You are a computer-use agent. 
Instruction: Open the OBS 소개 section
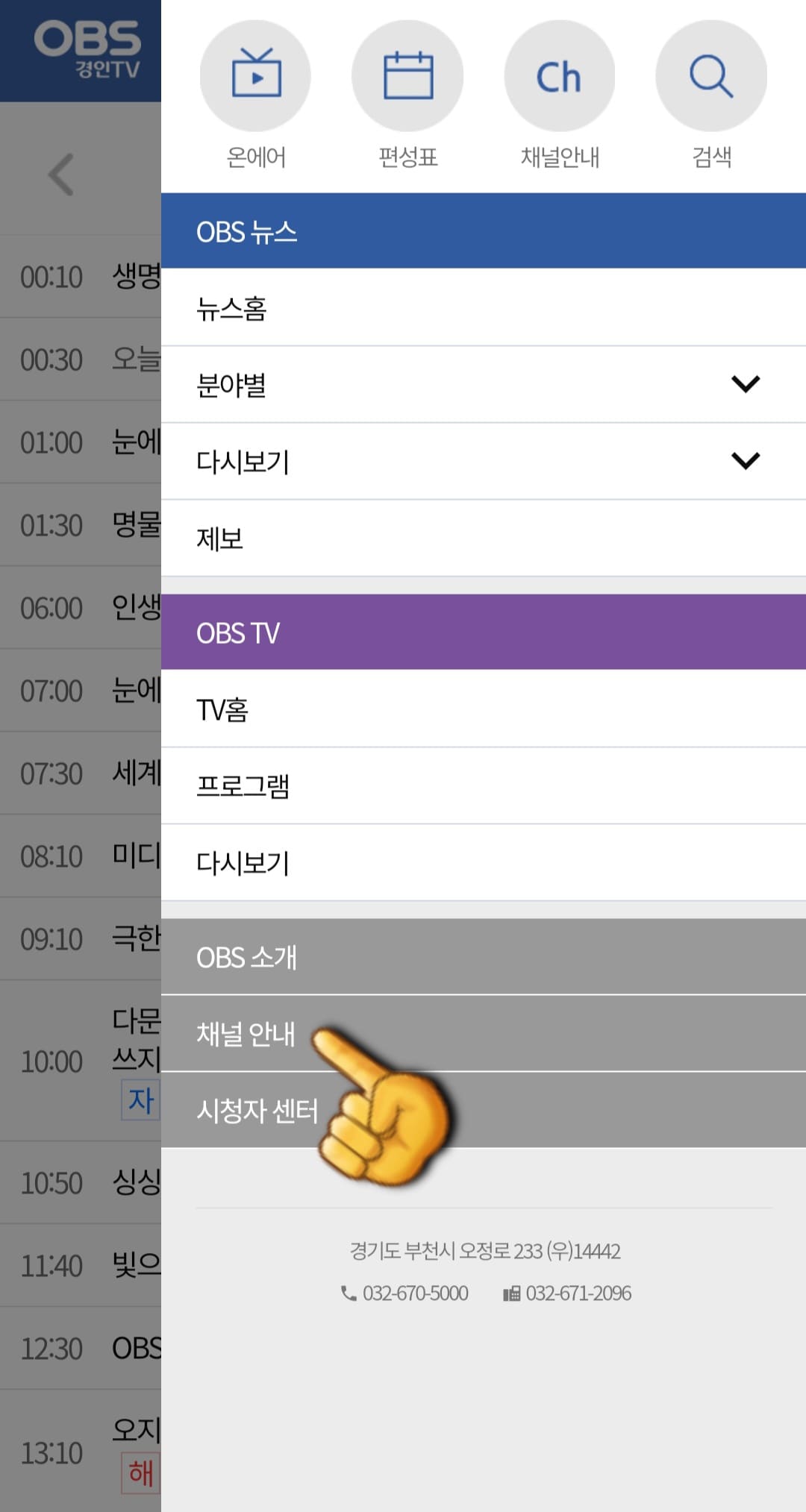[246, 958]
